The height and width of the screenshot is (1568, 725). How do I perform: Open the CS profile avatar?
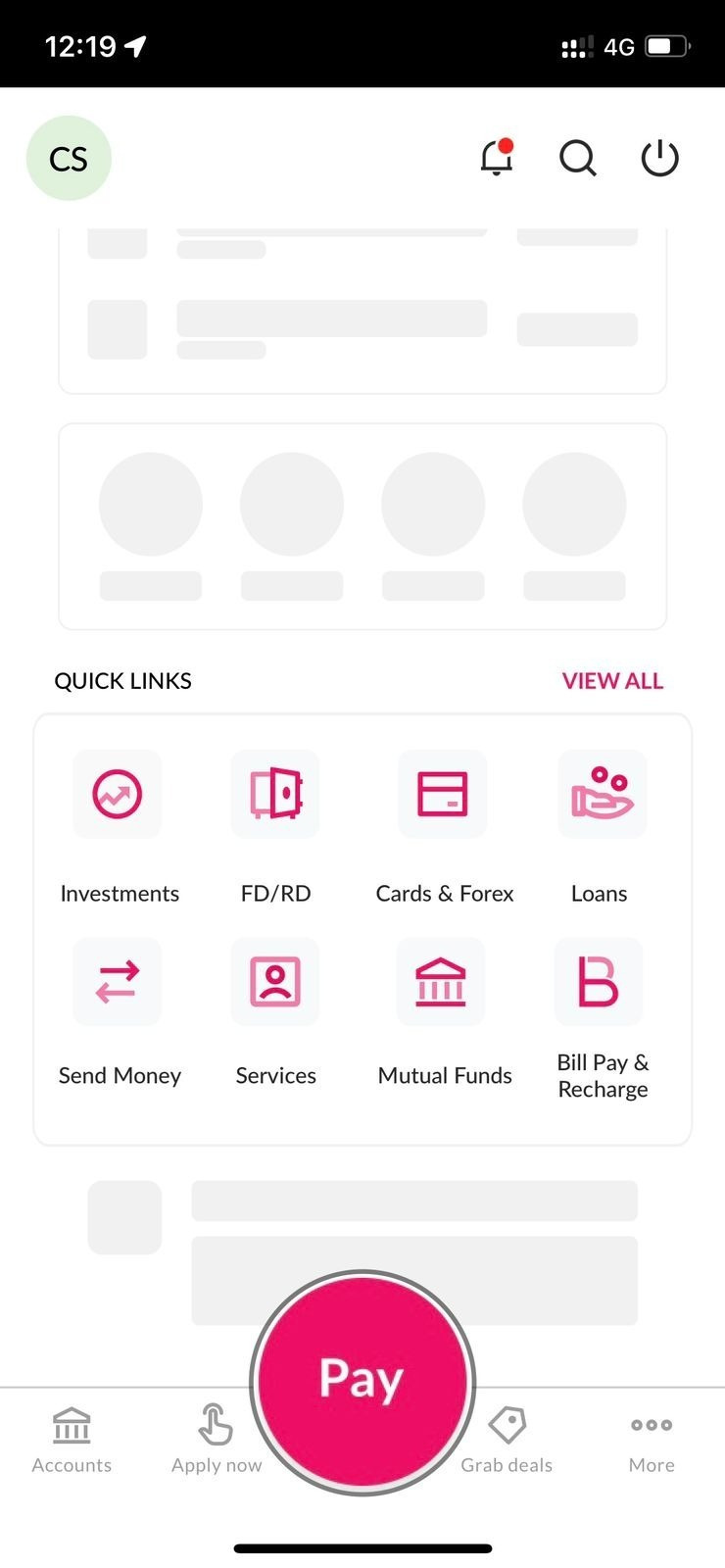pos(69,159)
